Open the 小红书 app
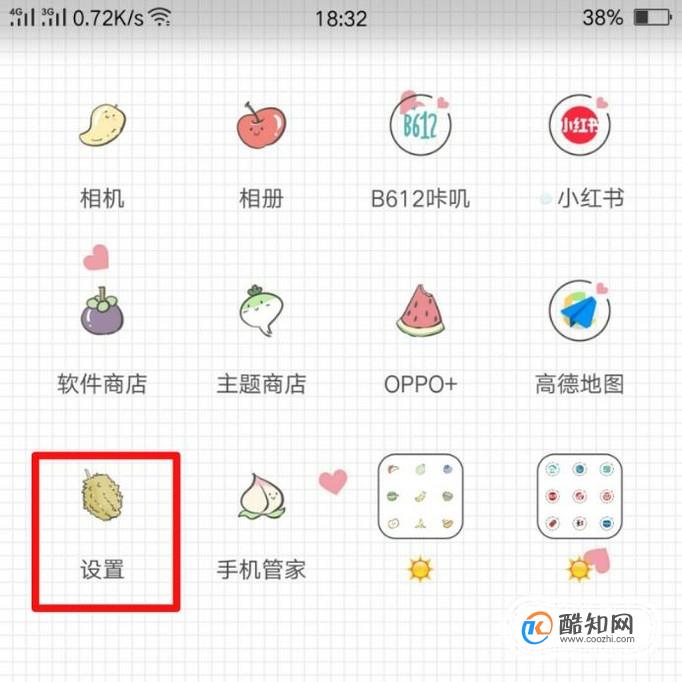Screen dimensions: 682x682 coord(579,127)
